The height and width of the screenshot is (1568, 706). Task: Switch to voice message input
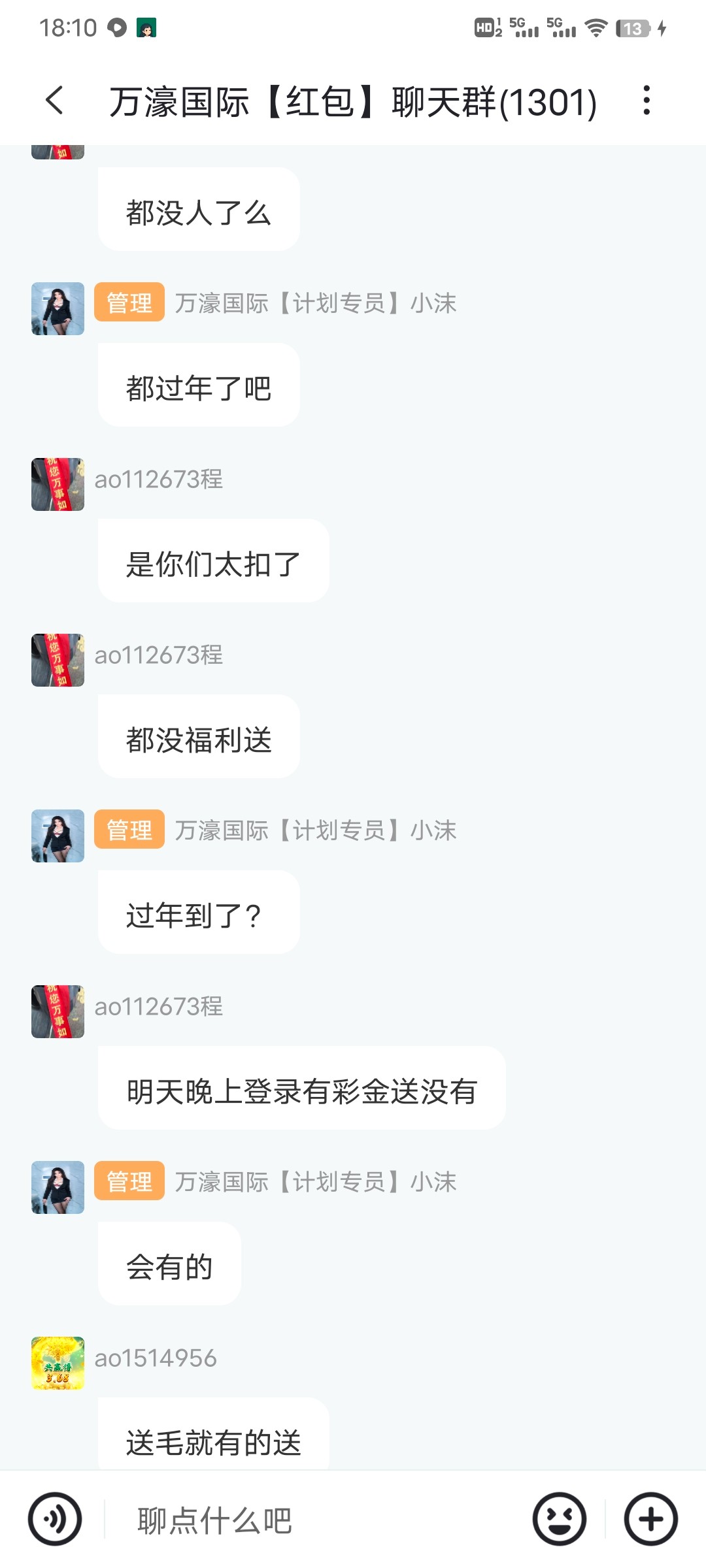(55, 1519)
